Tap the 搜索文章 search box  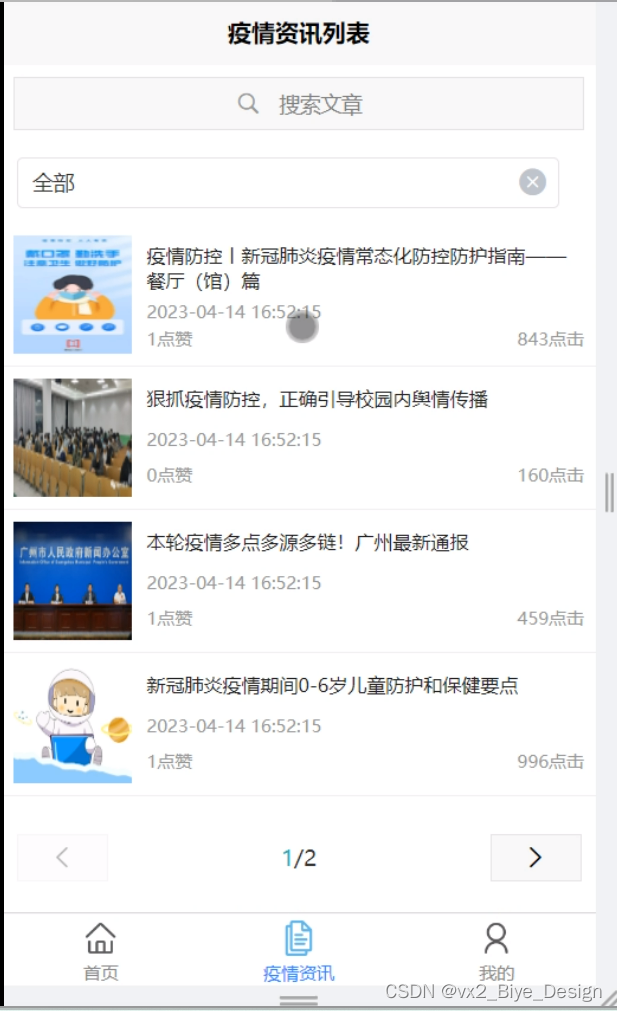tap(299, 104)
